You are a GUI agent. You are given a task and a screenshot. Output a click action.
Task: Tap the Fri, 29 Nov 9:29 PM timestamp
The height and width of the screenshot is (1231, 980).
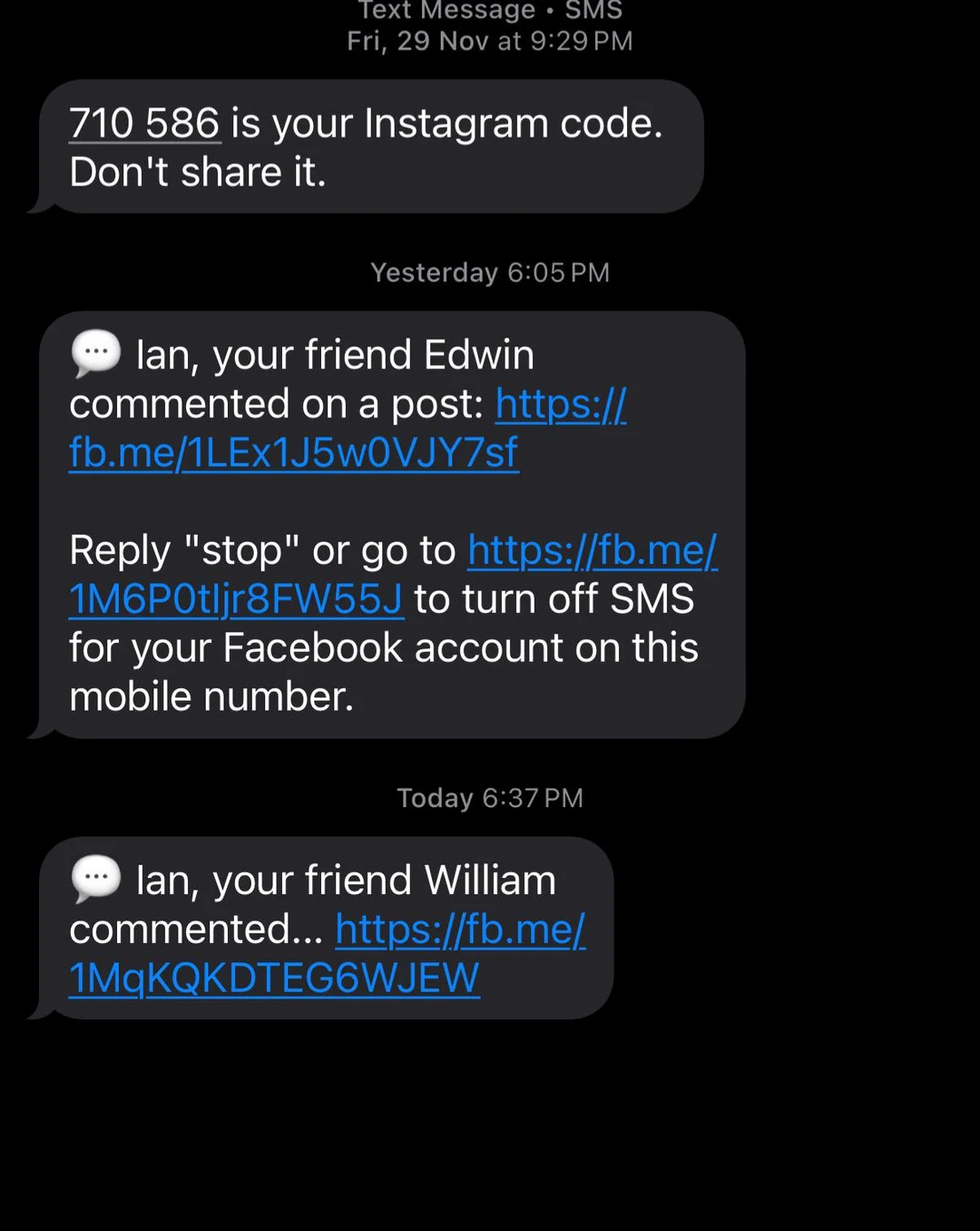pos(490,41)
